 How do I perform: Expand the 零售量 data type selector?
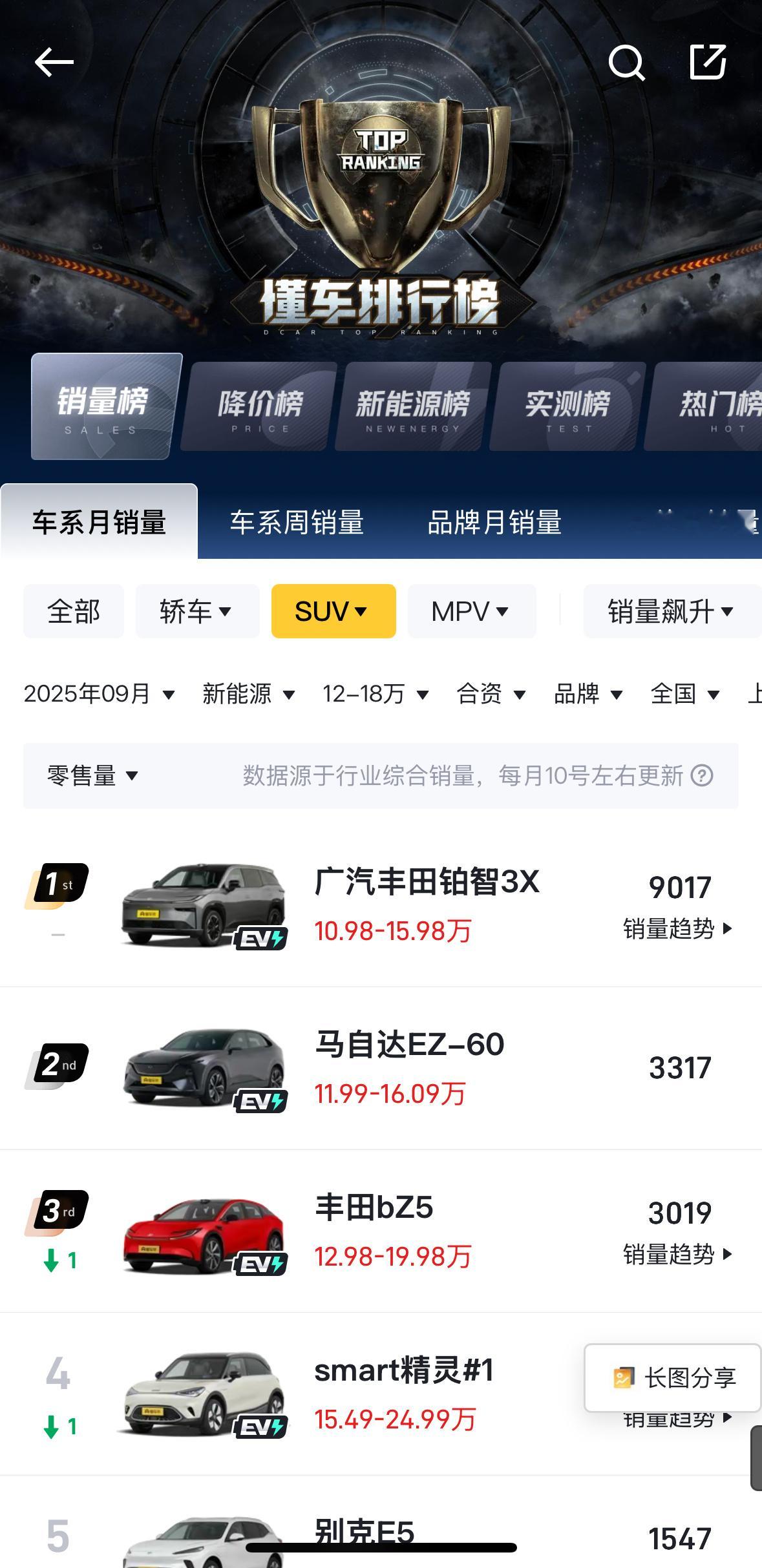pyautogui.click(x=92, y=775)
